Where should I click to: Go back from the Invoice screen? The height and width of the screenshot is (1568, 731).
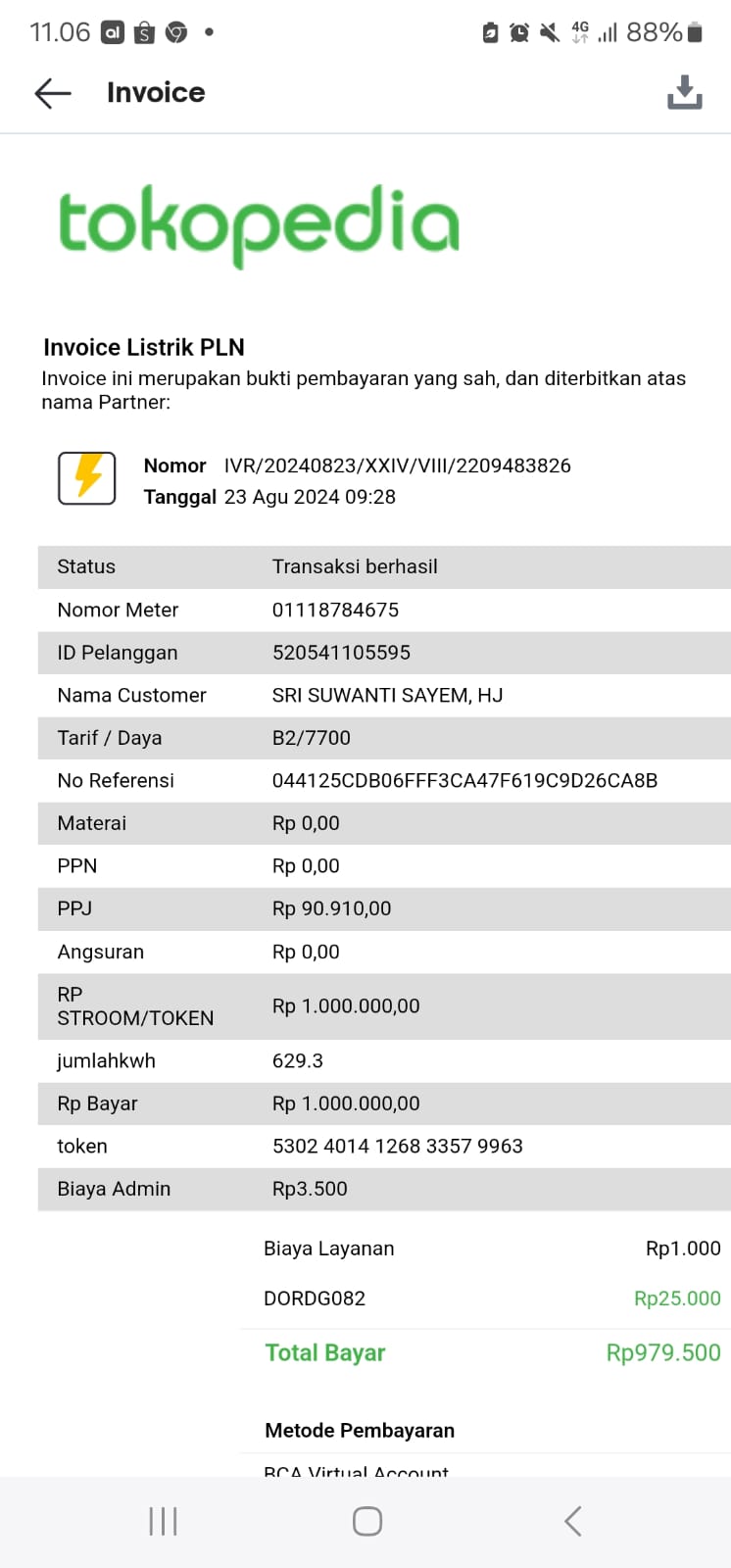coord(53,93)
